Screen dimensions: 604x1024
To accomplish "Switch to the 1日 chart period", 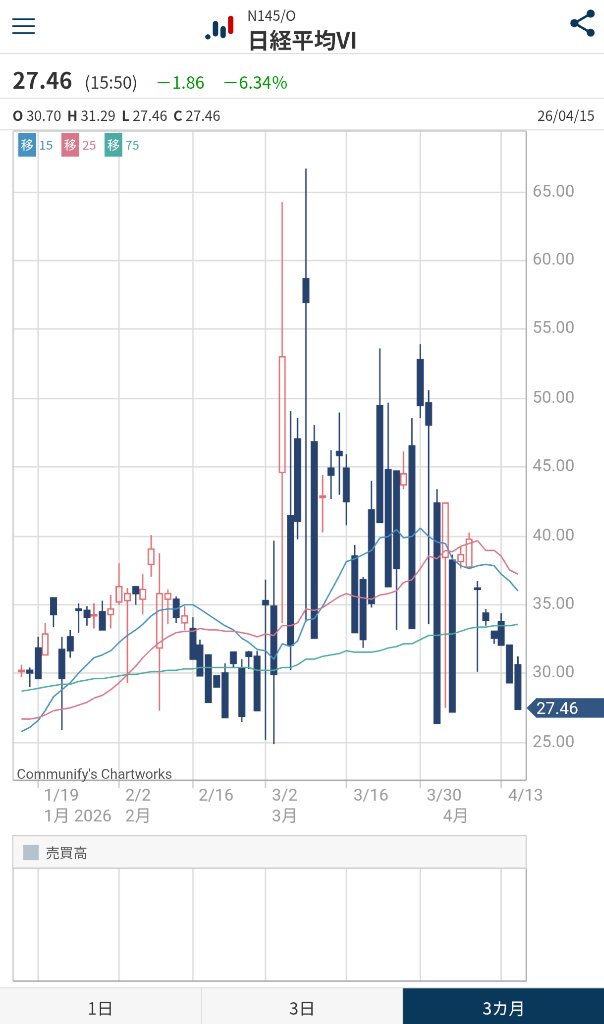I will coord(100,1007).
